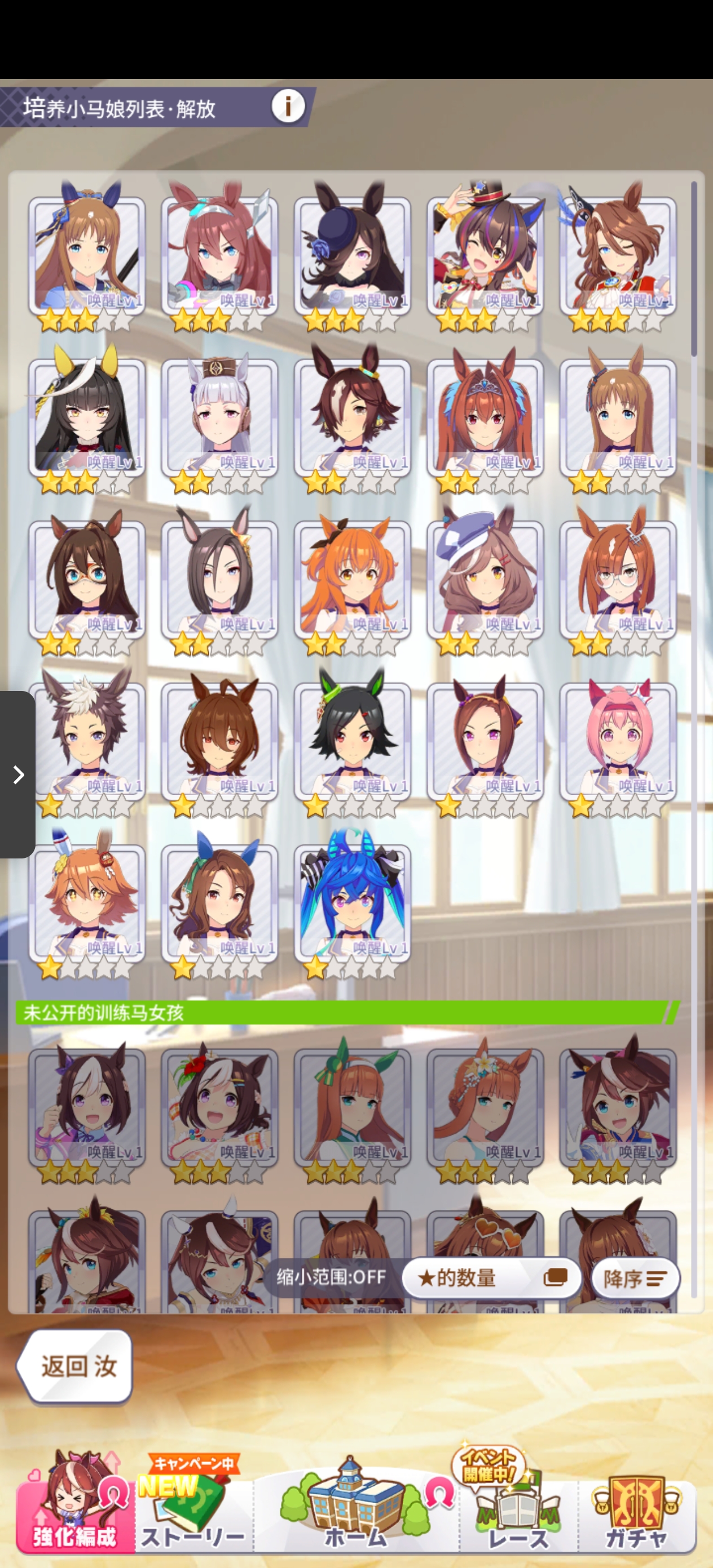Select the pink-haired horse girl card

[618, 739]
